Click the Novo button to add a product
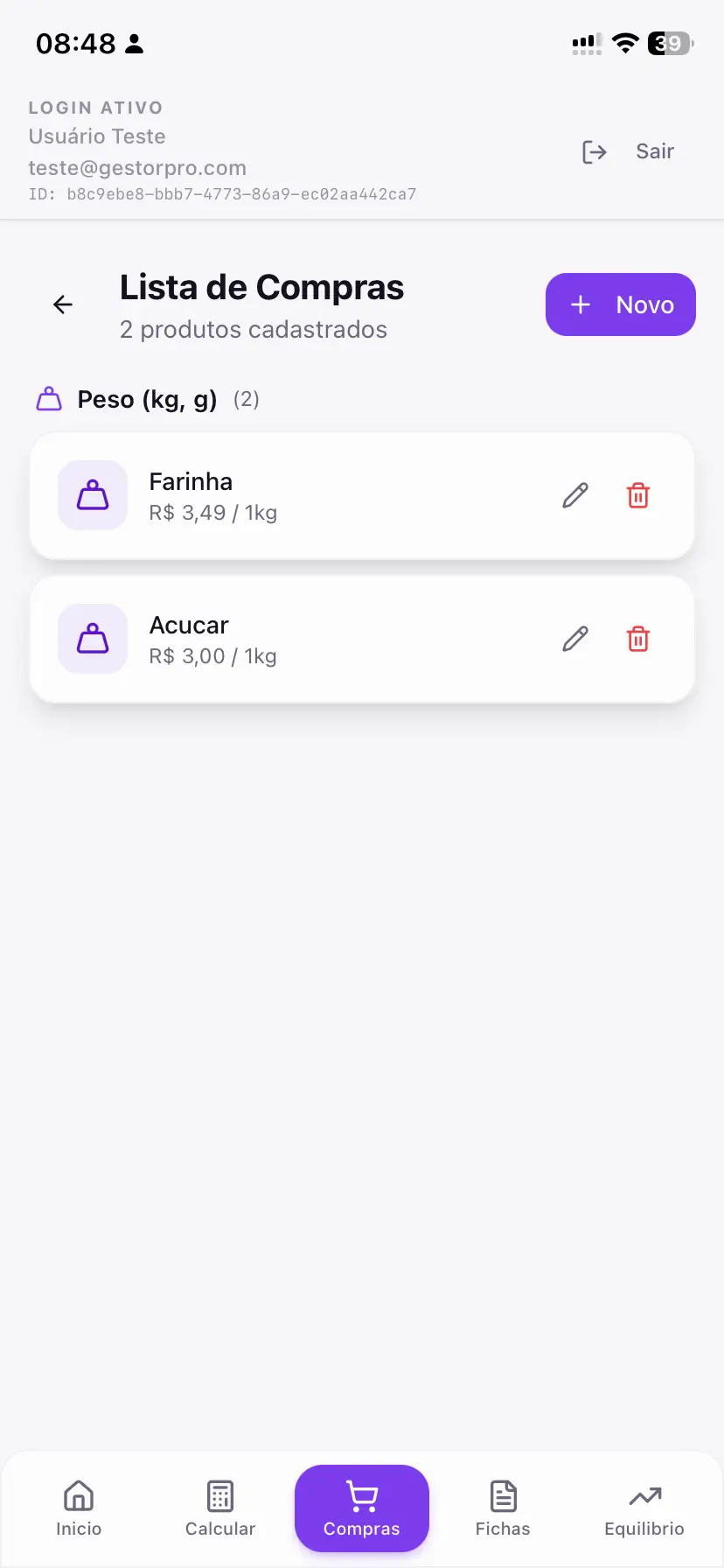The width and height of the screenshot is (724, 1568). pyautogui.click(x=620, y=304)
